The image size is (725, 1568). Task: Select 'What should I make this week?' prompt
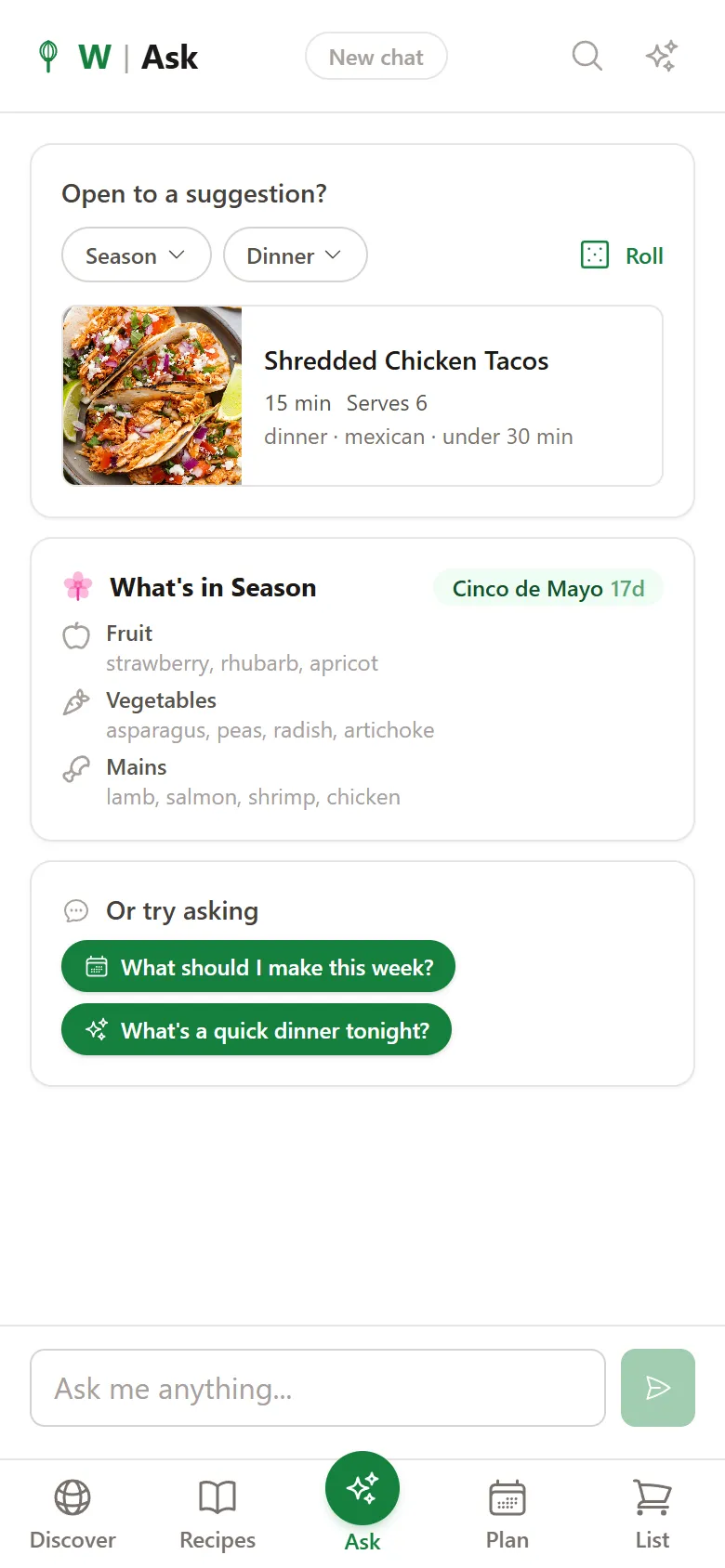(x=257, y=966)
